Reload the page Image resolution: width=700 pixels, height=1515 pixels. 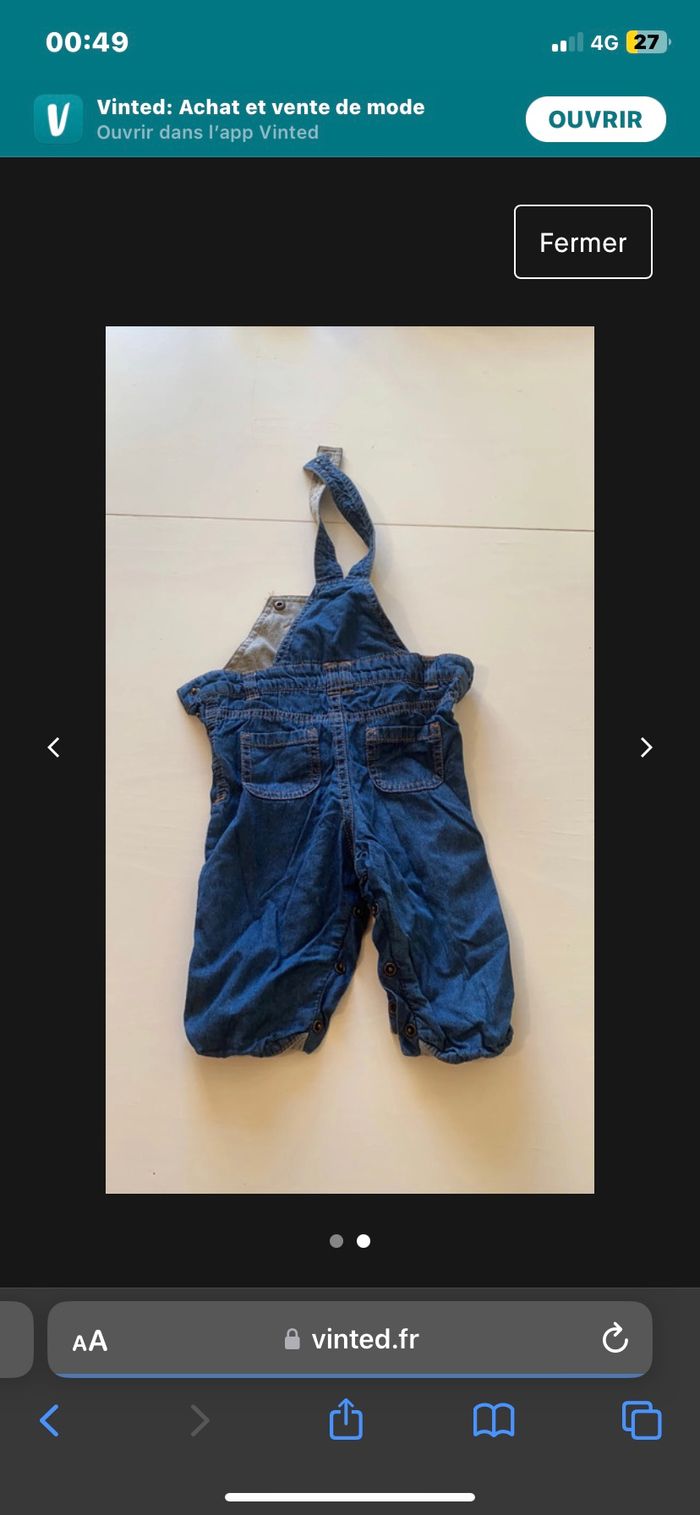(614, 1338)
